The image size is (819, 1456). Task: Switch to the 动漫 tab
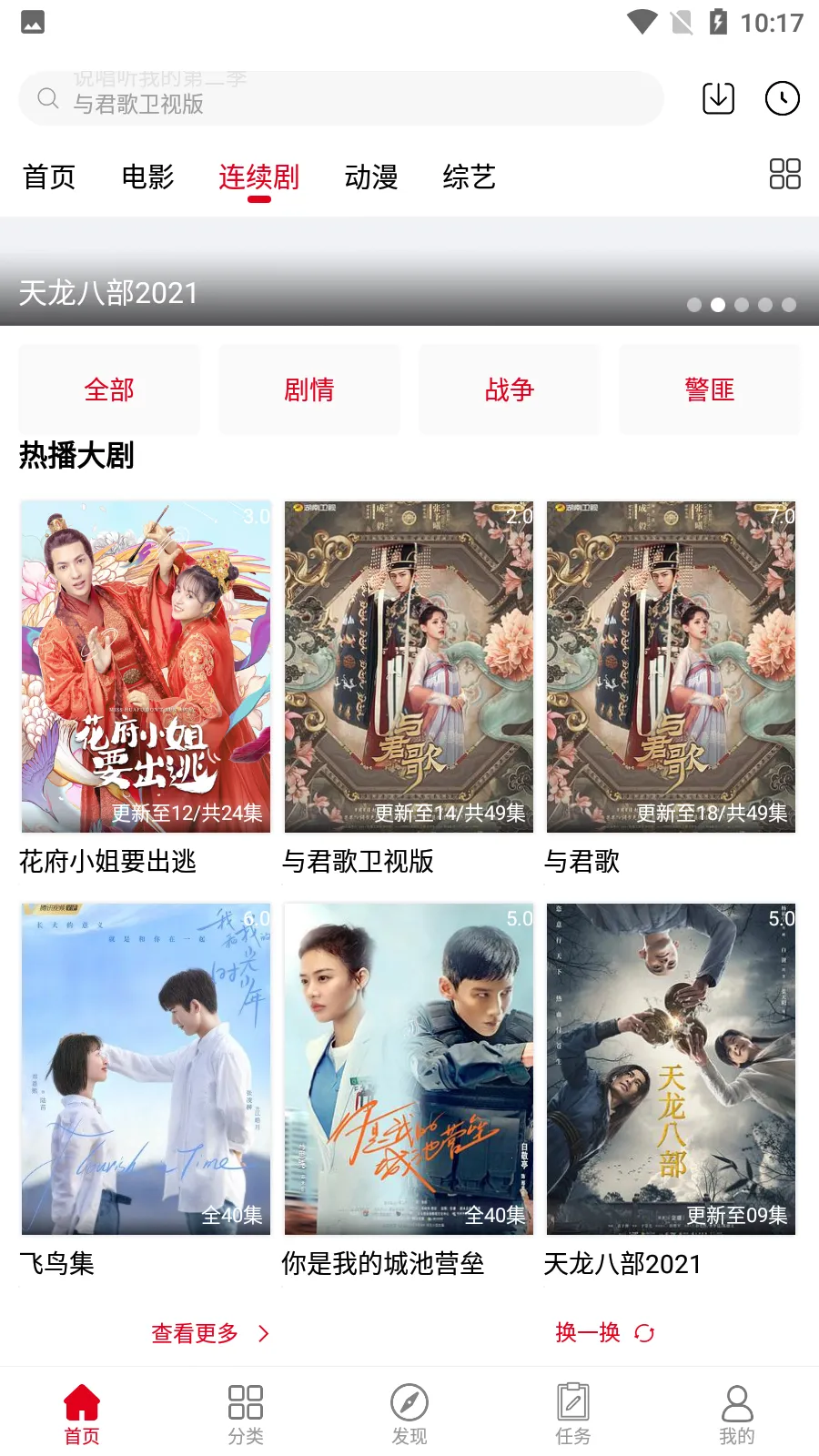[x=371, y=177]
